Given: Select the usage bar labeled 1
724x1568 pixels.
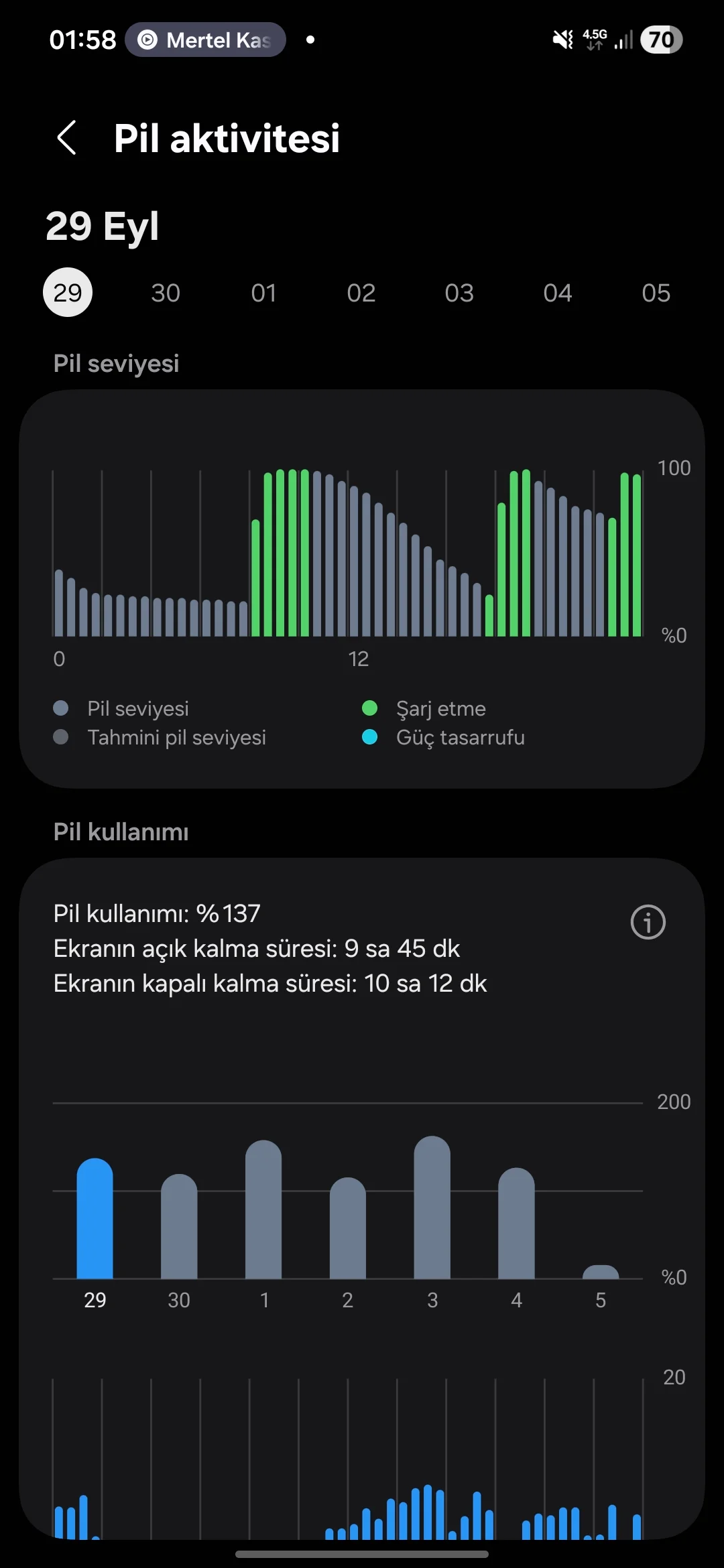Looking at the screenshot, I should [x=263, y=1210].
